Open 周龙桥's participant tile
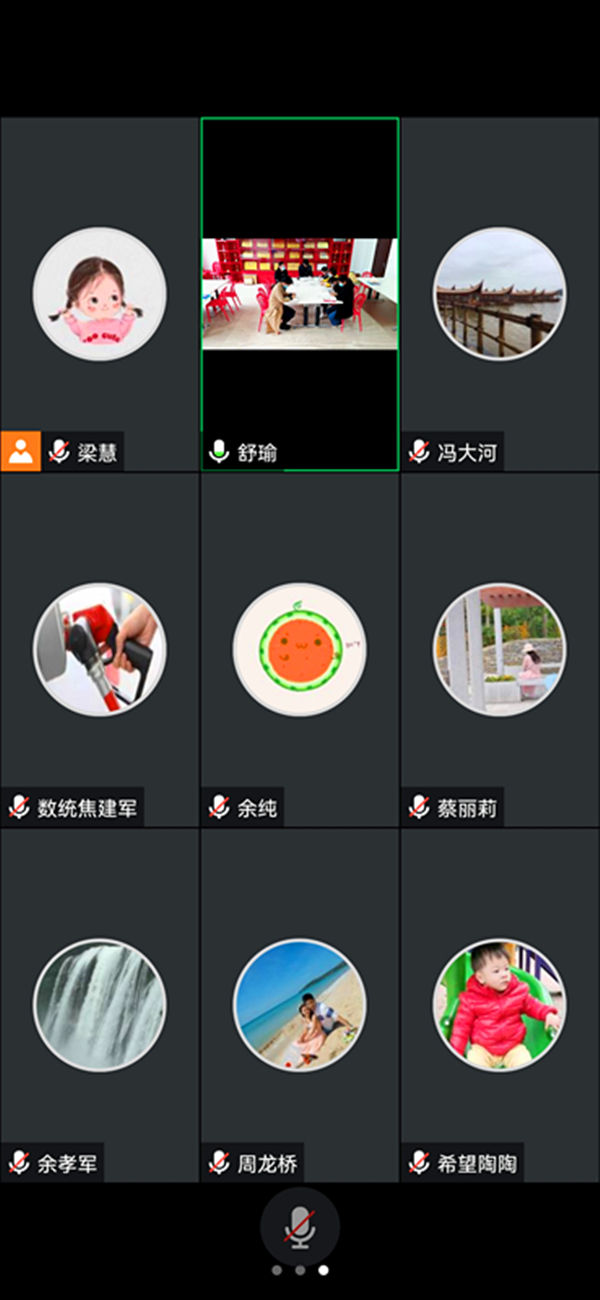600x1300 pixels. (300, 1004)
